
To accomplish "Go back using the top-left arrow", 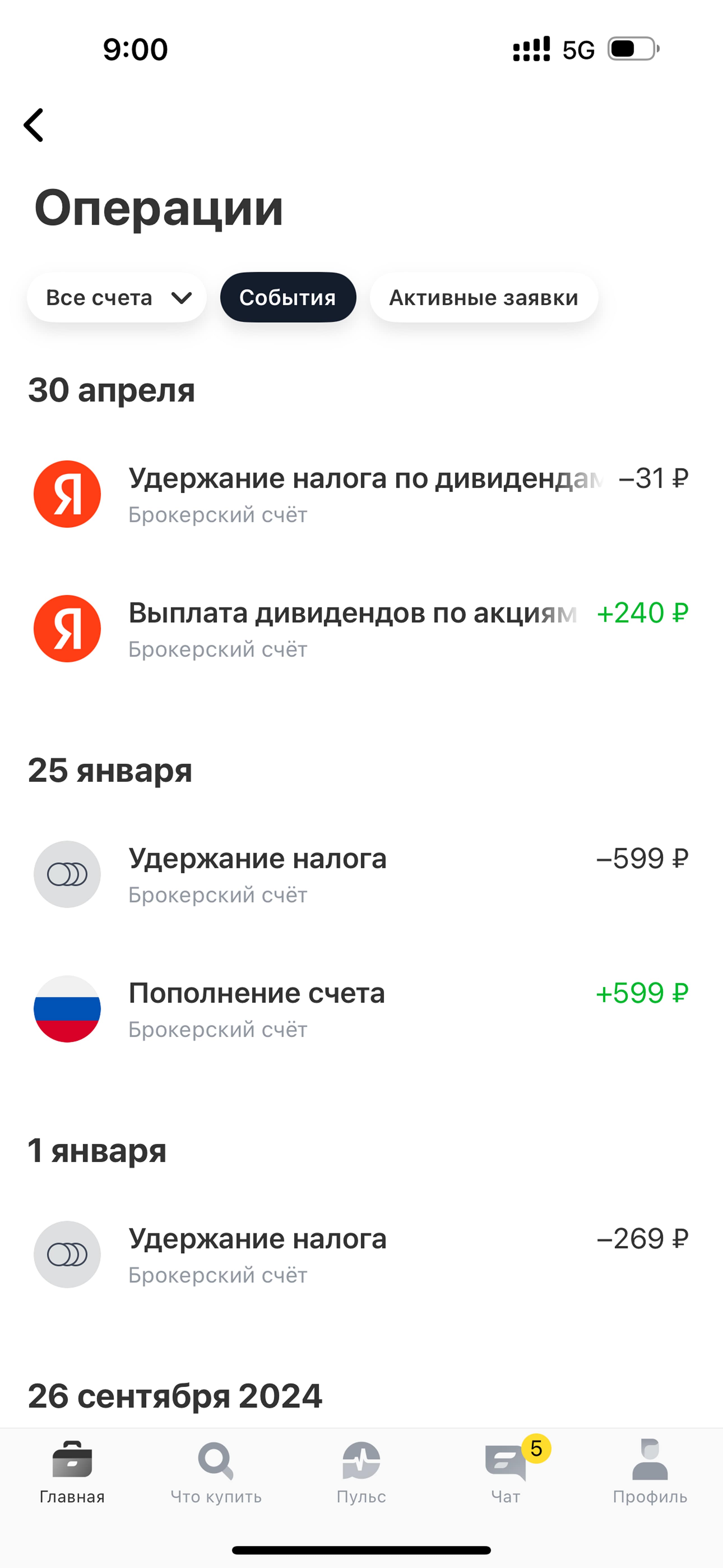I will coord(33,125).
